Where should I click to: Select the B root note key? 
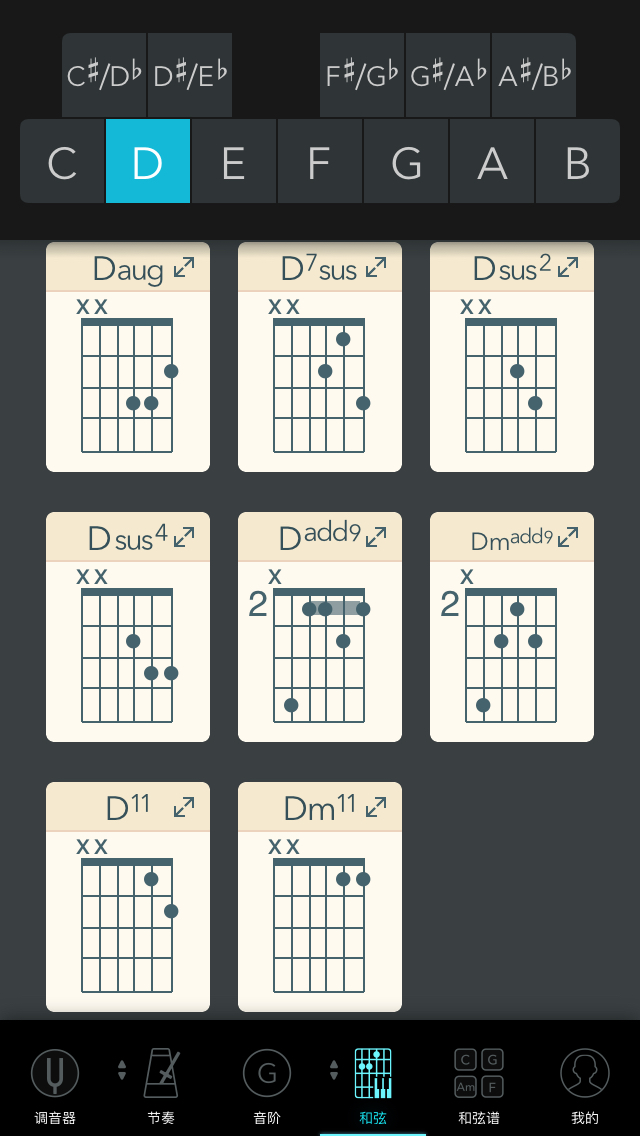click(x=577, y=162)
